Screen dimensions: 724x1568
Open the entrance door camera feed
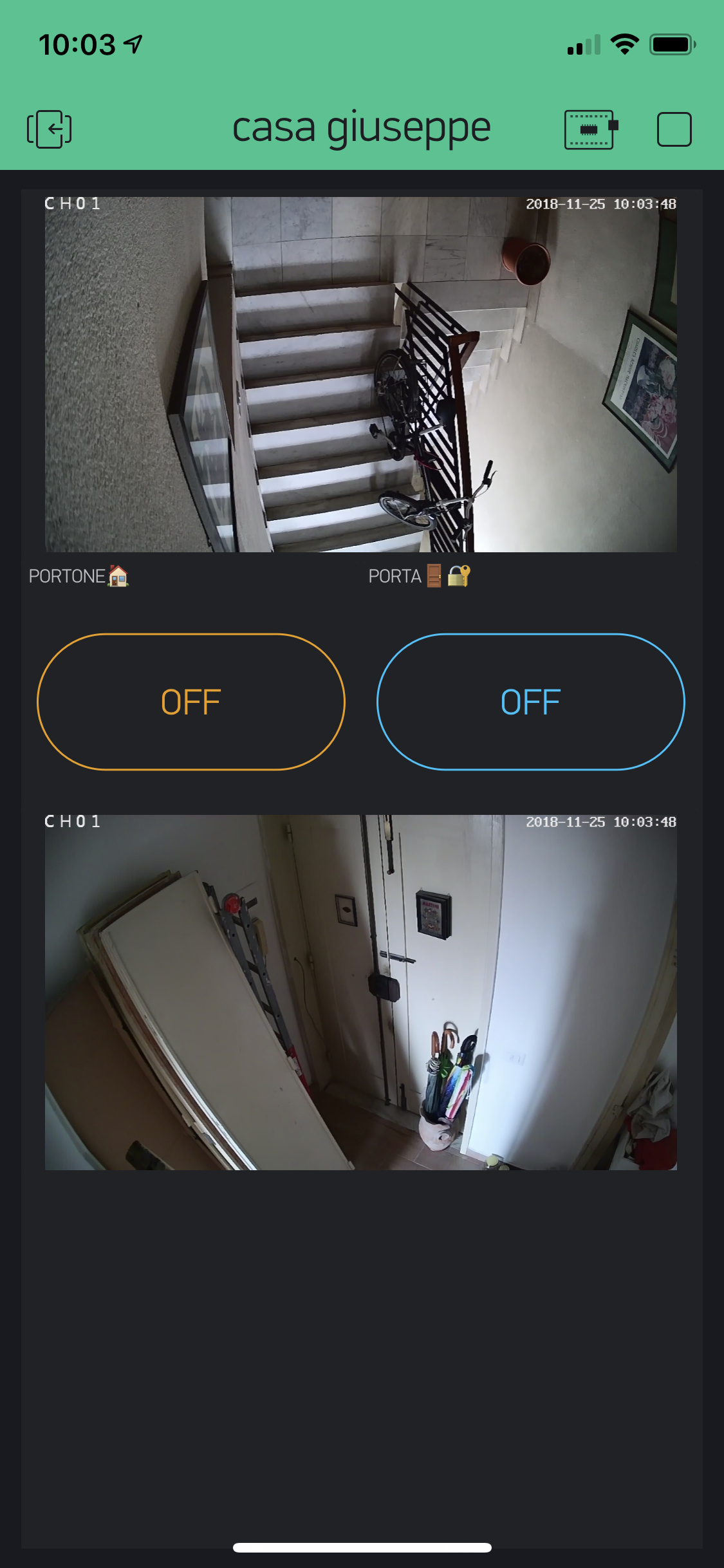[361, 992]
